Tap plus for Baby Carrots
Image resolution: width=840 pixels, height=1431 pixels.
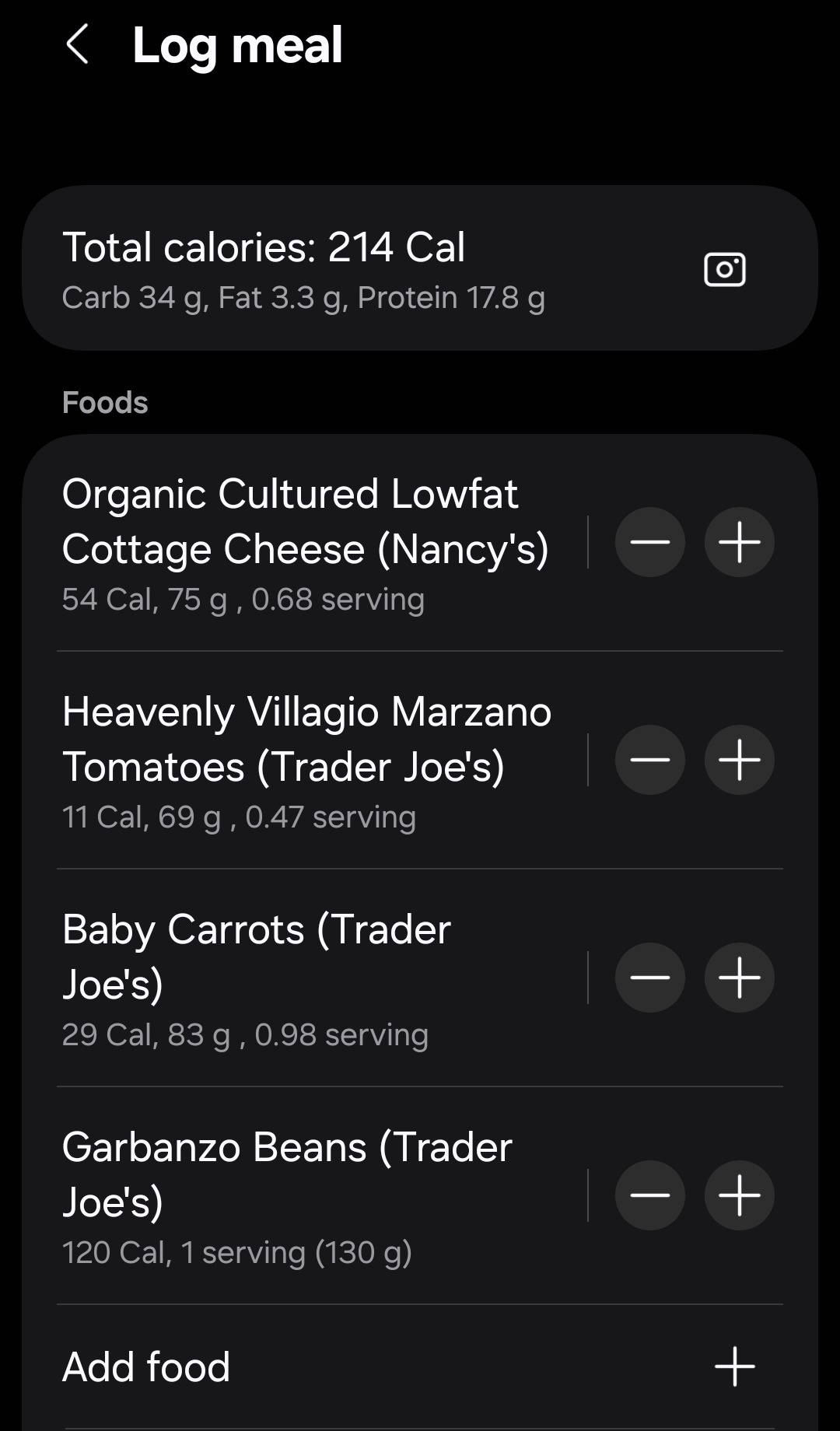pos(740,978)
